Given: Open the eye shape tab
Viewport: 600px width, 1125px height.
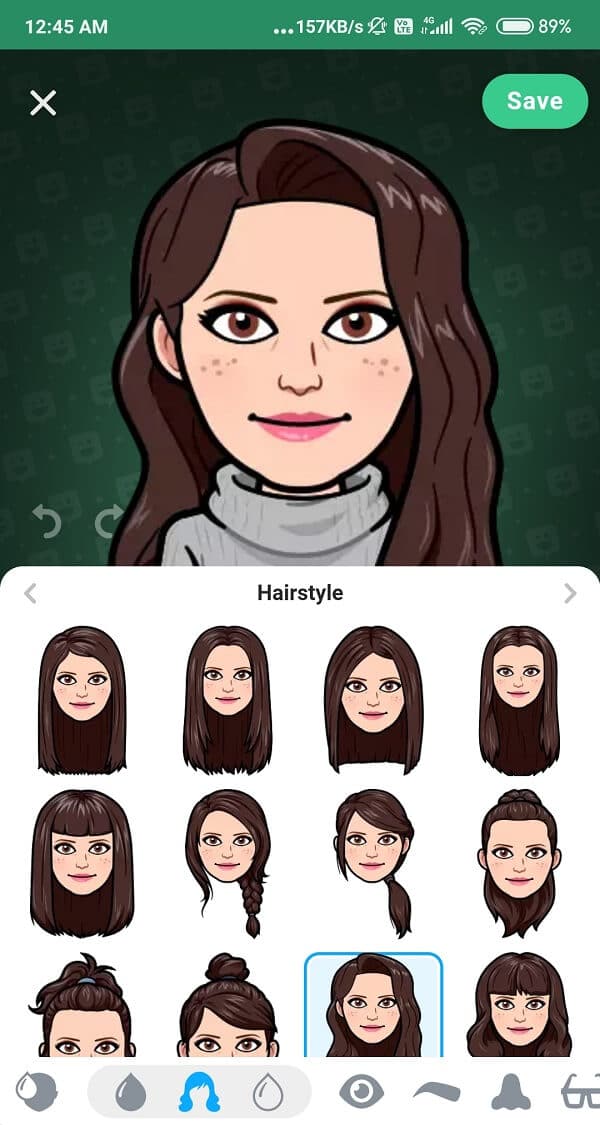Looking at the screenshot, I should [x=362, y=1092].
